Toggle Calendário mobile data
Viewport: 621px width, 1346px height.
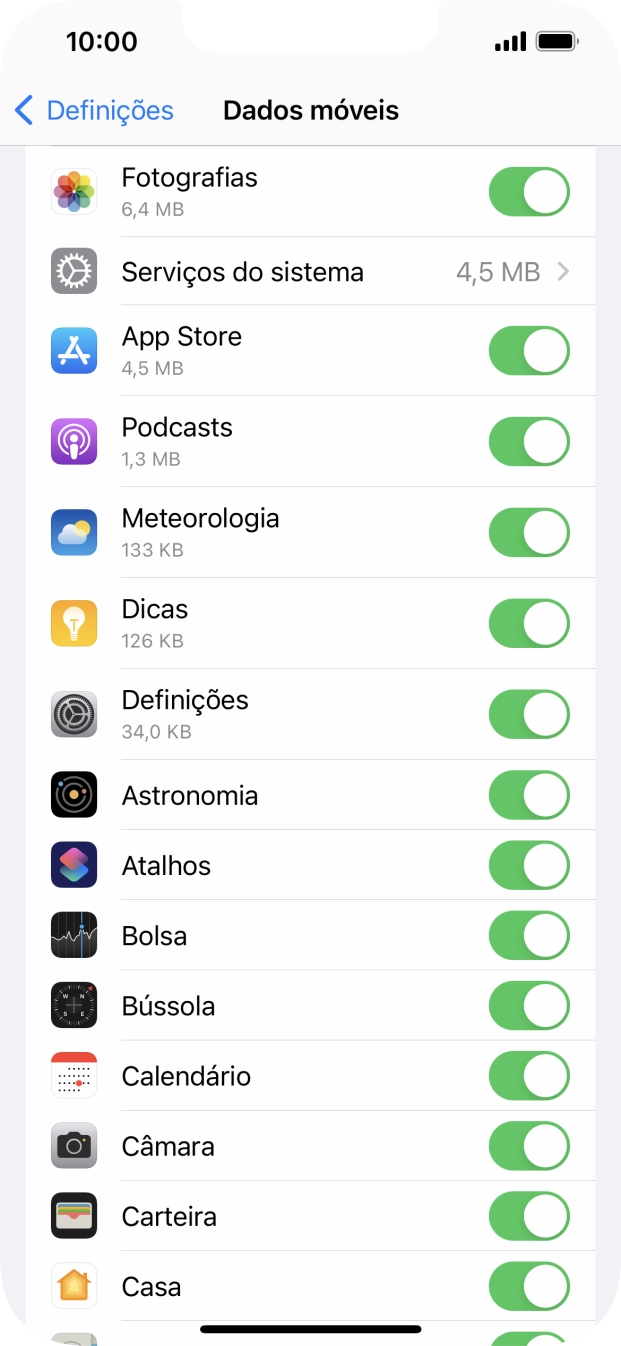[528, 1076]
